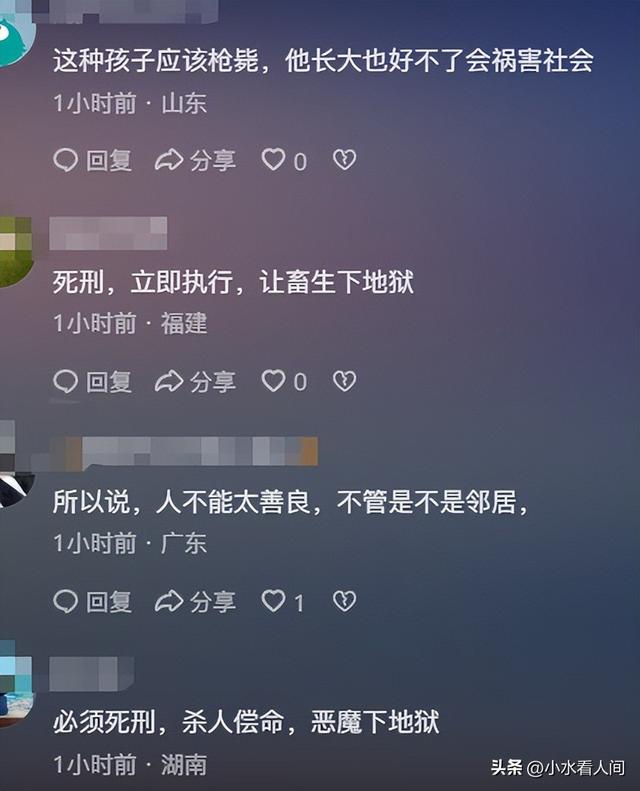
Task: Tap the broken heart under the 广东 comment
Action: [x=344, y=601]
